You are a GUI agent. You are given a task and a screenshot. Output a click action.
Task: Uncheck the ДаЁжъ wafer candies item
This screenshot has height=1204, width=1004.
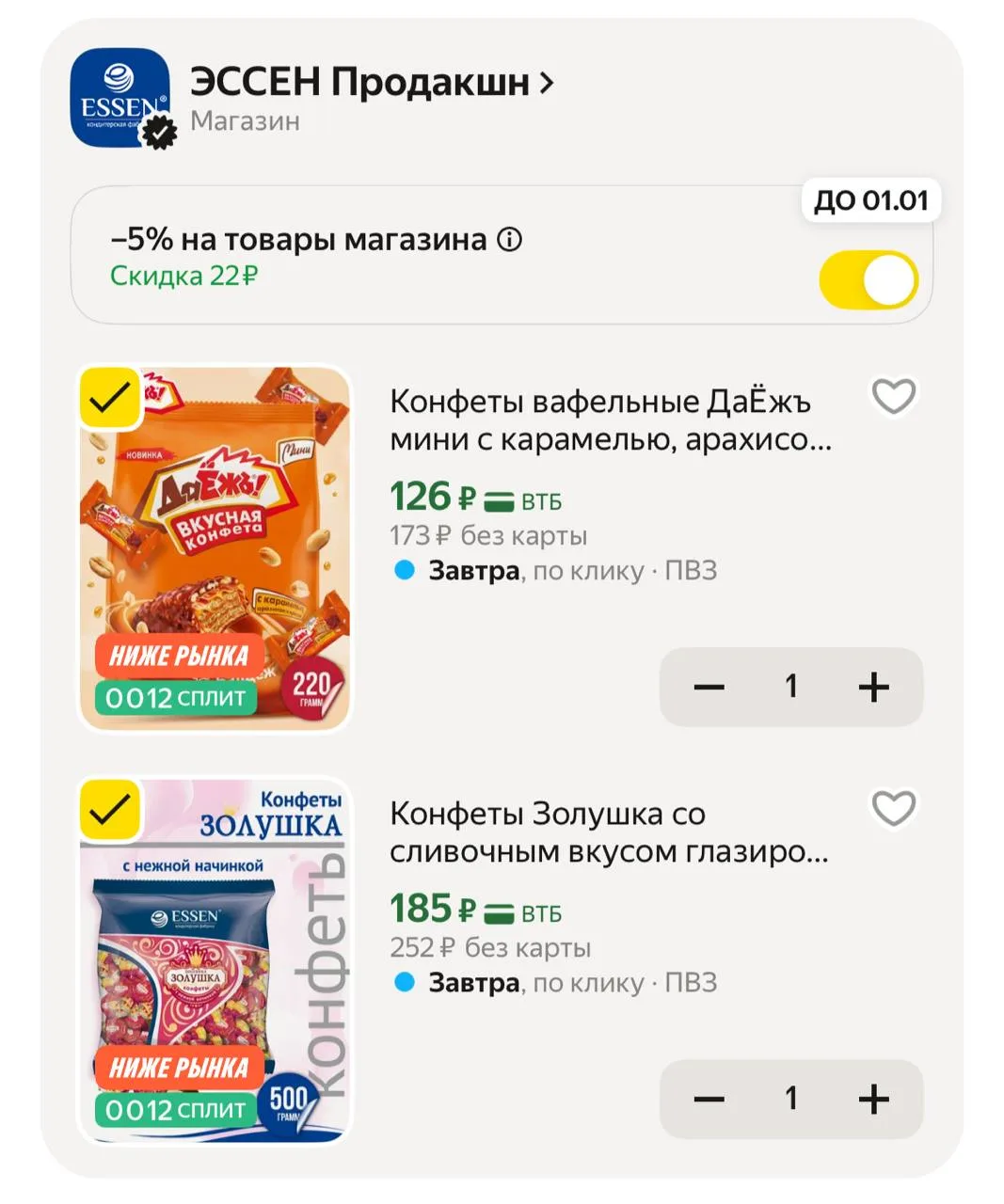coord(110,399)
